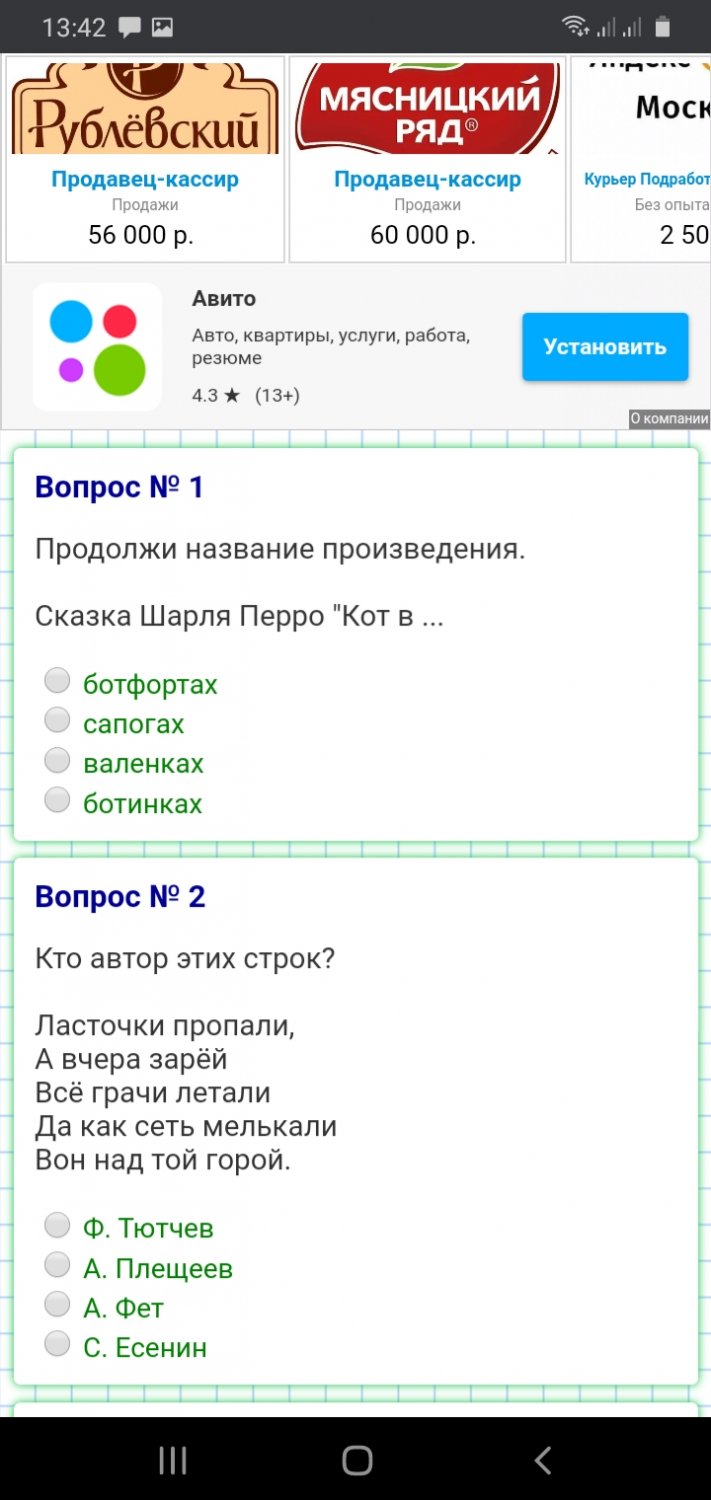The image size is (711, 1500).
Task: Open the Курьер Подработка job ad
Action: 641,160
